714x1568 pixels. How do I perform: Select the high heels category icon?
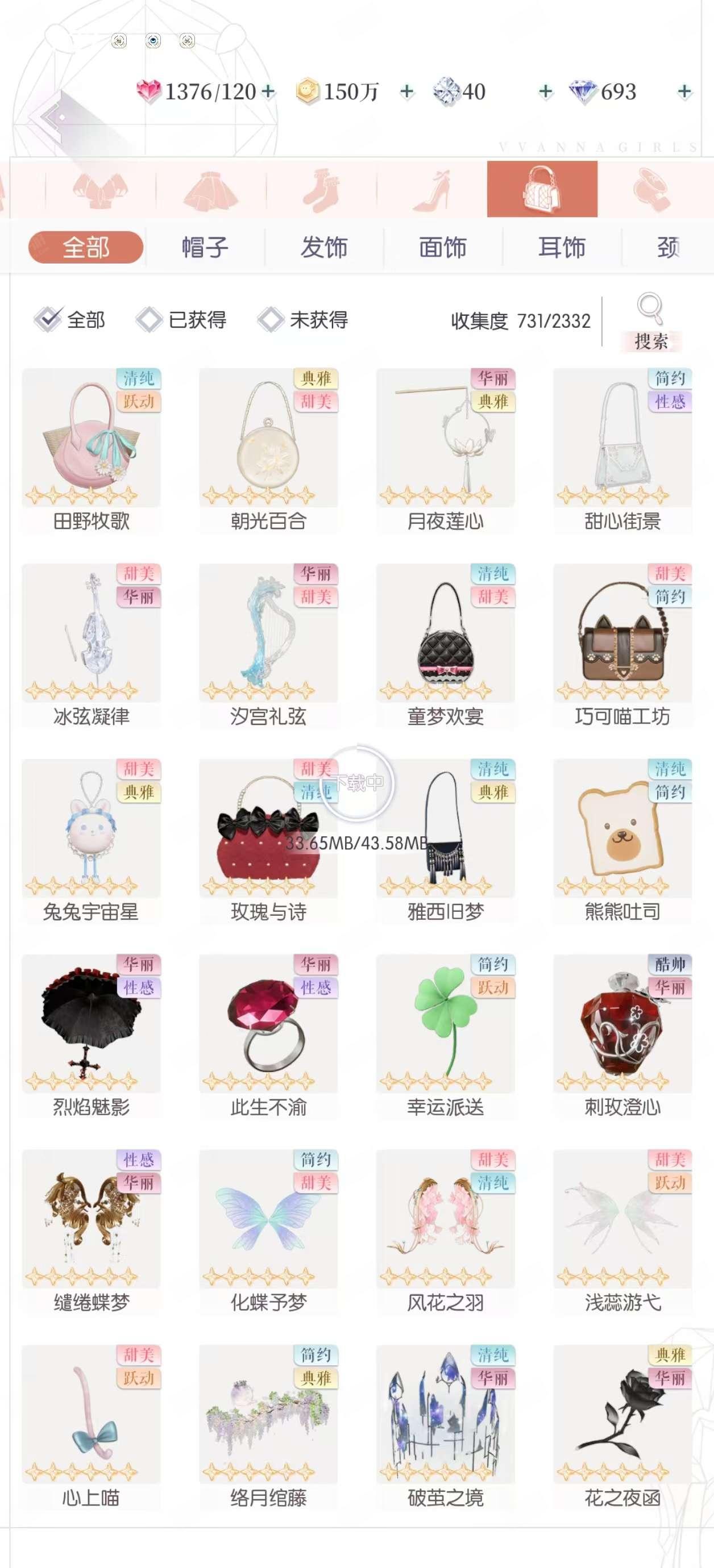coord(431,189)
